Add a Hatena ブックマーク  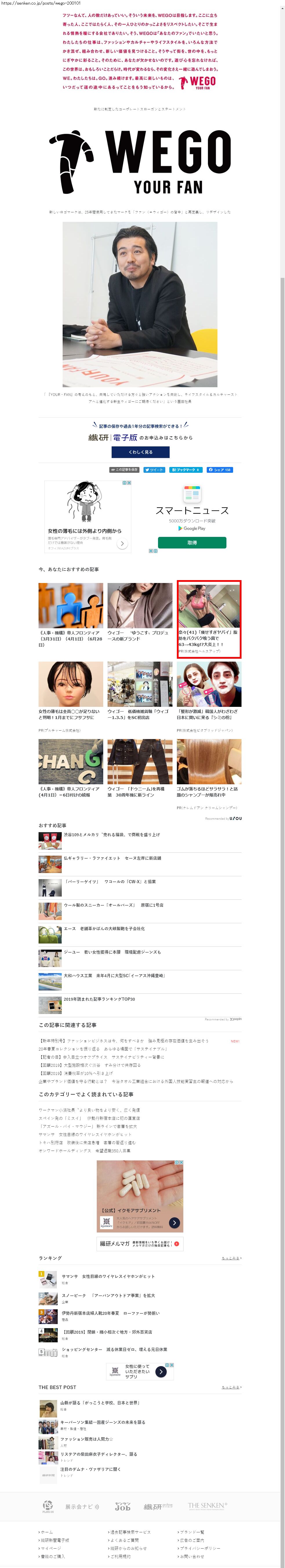[186, 469]
